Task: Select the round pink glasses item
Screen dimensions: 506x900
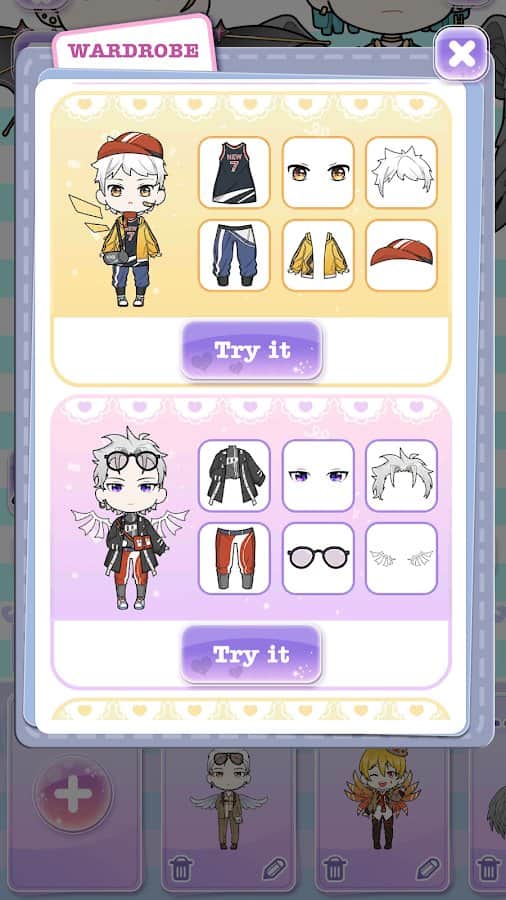Action: [x=318, y=558]
